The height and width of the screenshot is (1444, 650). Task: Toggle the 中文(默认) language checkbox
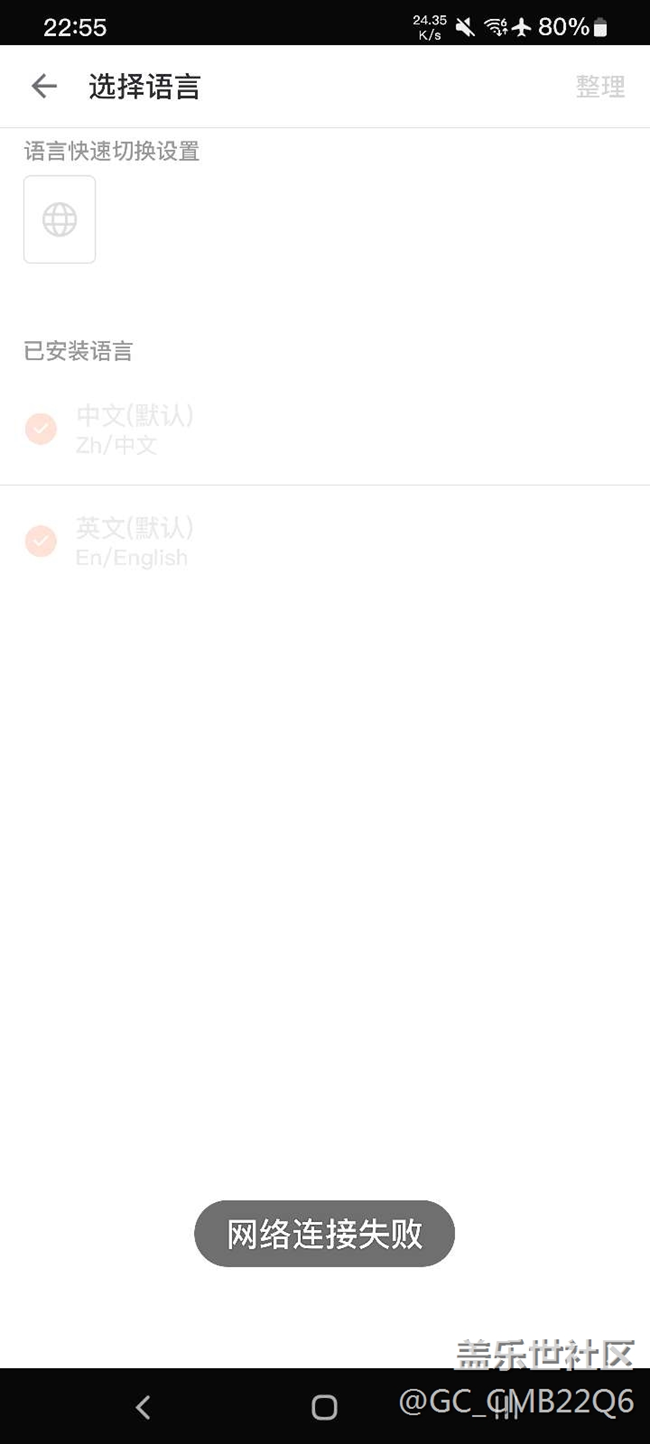pos(41,429)
